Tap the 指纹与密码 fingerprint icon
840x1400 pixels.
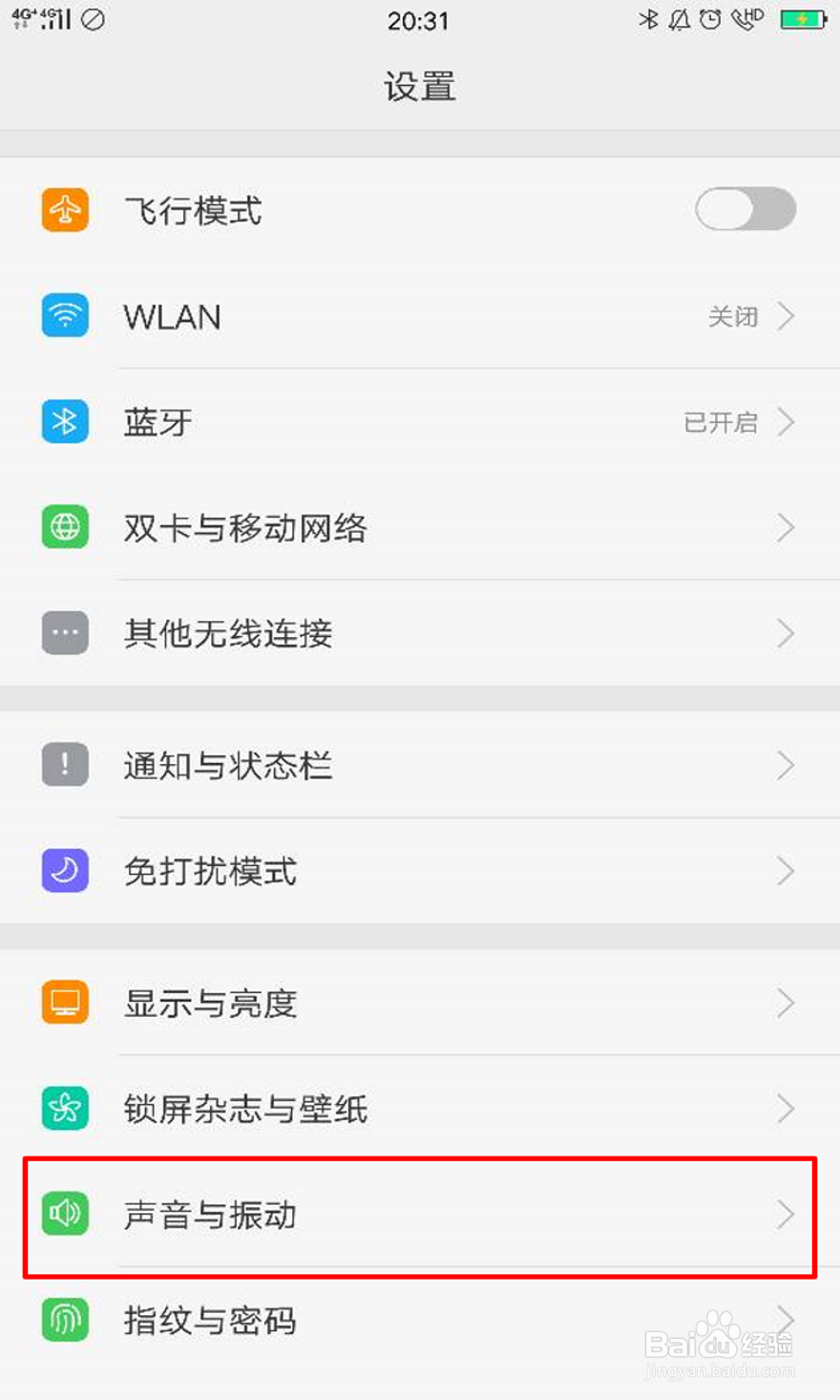(x=64, y=1320)
